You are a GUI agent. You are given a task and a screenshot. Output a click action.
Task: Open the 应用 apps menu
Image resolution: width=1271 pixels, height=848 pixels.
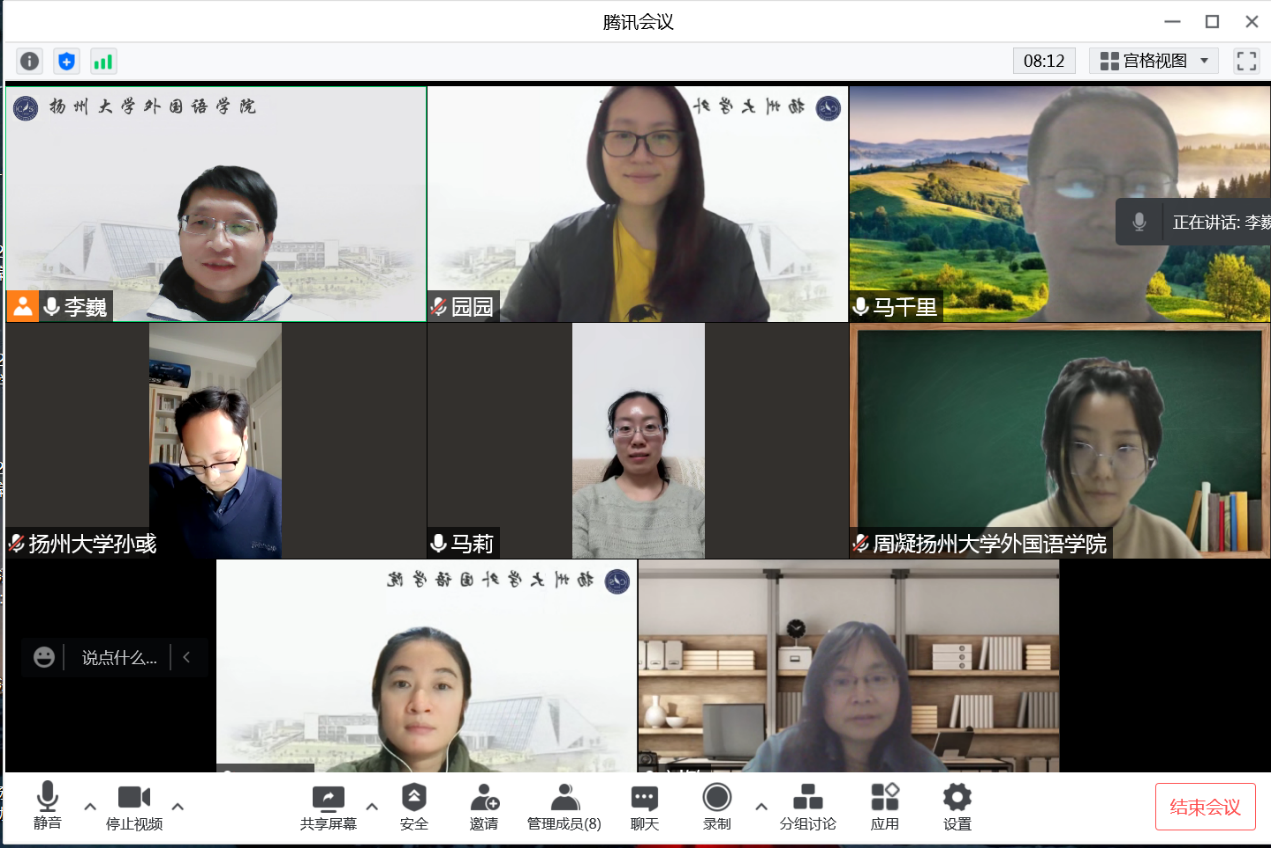pos(885,805)
